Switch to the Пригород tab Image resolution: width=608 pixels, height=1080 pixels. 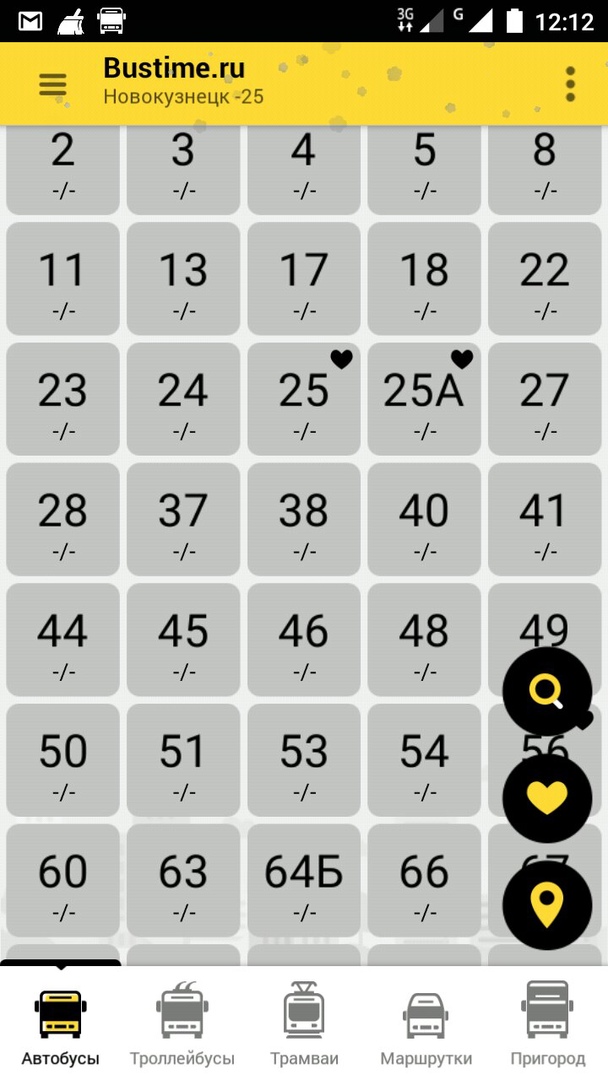click(x=547, y=1024)
